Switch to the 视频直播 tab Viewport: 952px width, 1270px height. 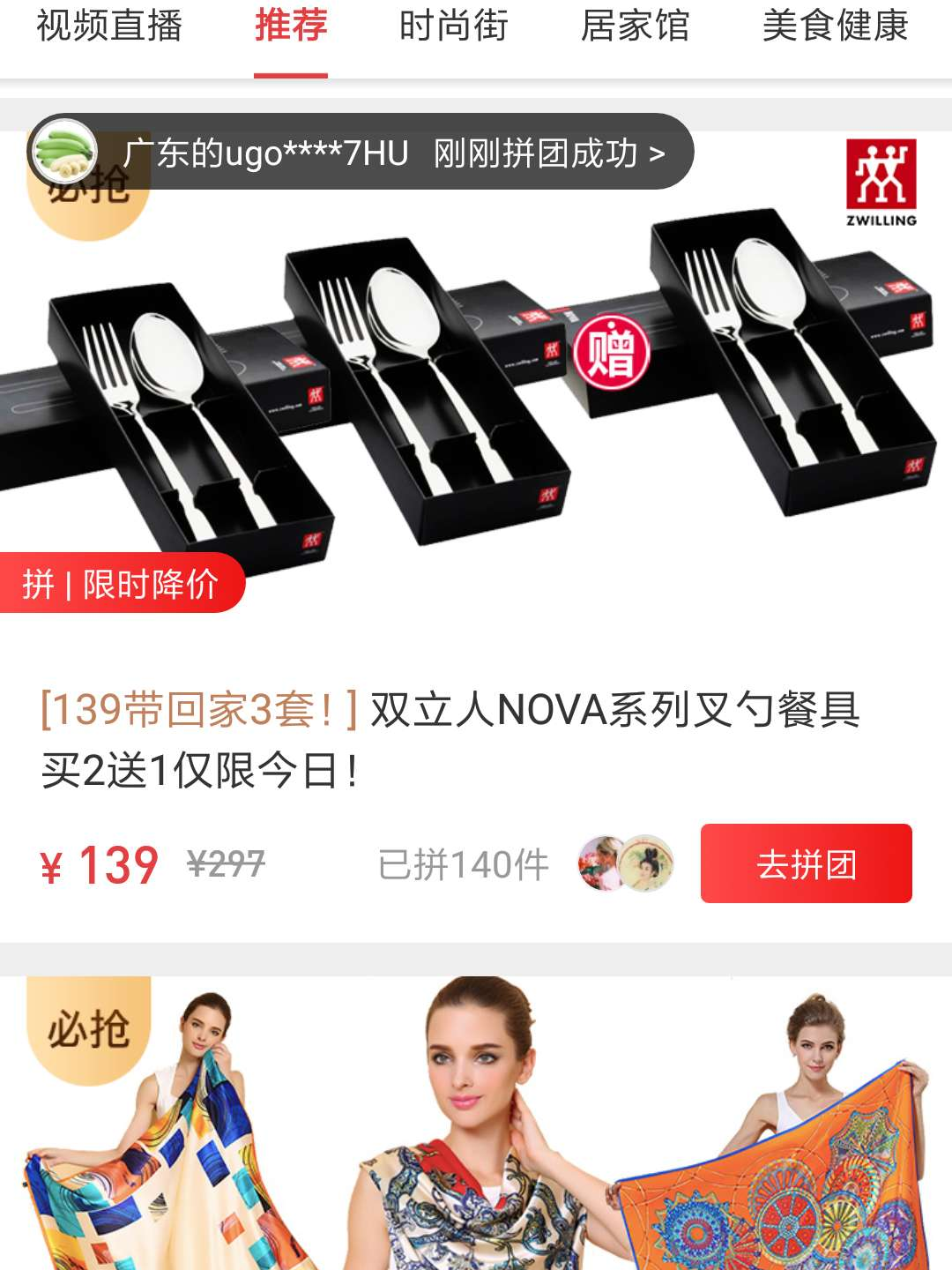pos(109,26)
